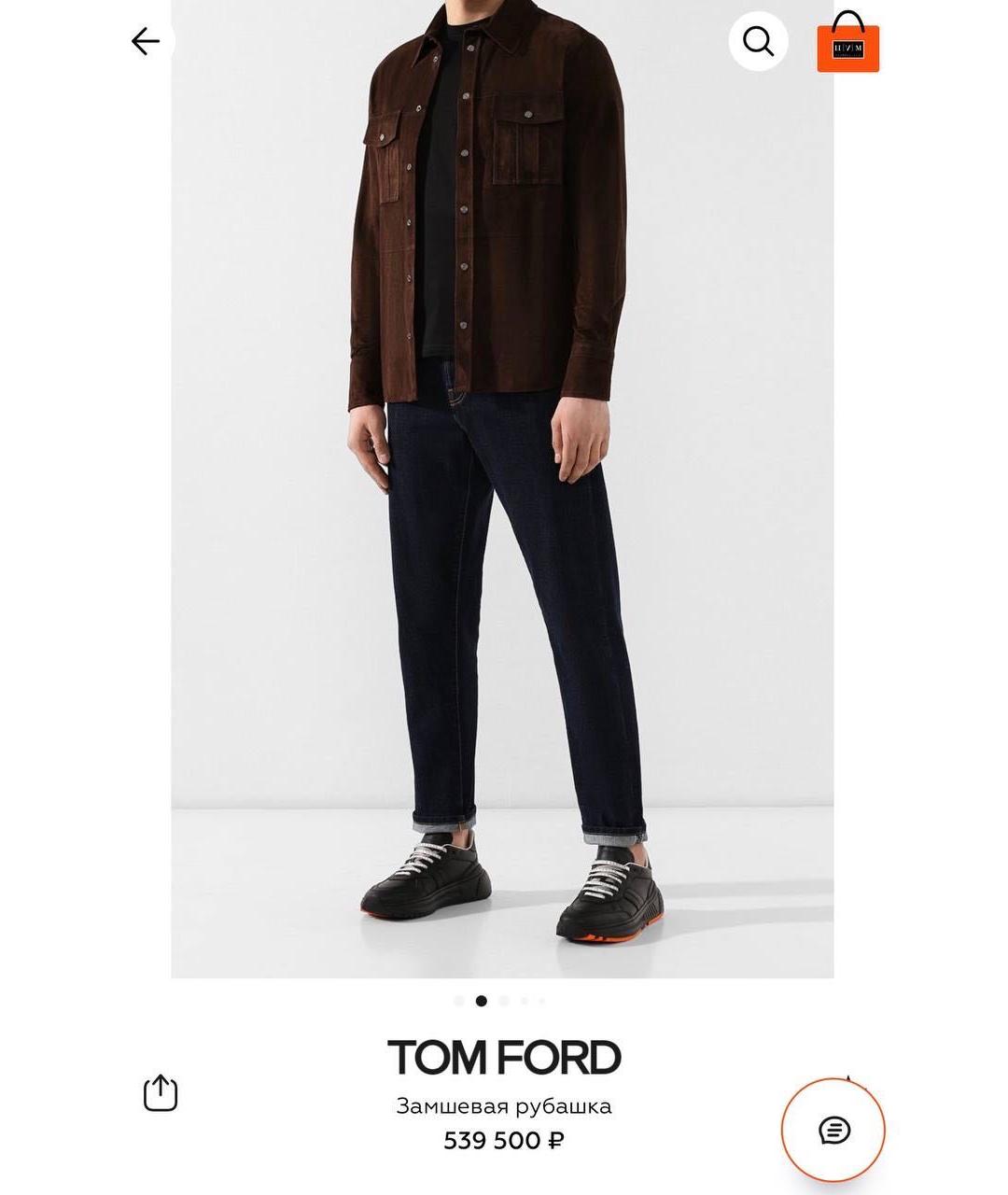The height and width of the screenshot is (1195, 1008).
Task: Jump to the last carousel dot
Action: click(x=539, y=999)
